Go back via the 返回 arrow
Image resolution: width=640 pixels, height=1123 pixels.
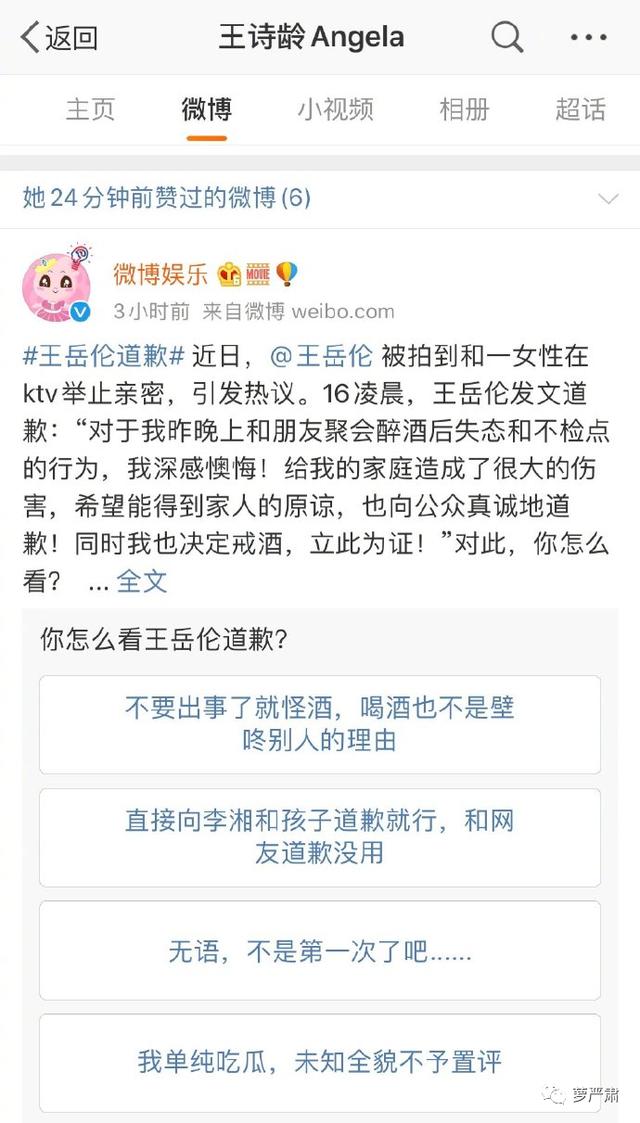click(58, 38)
